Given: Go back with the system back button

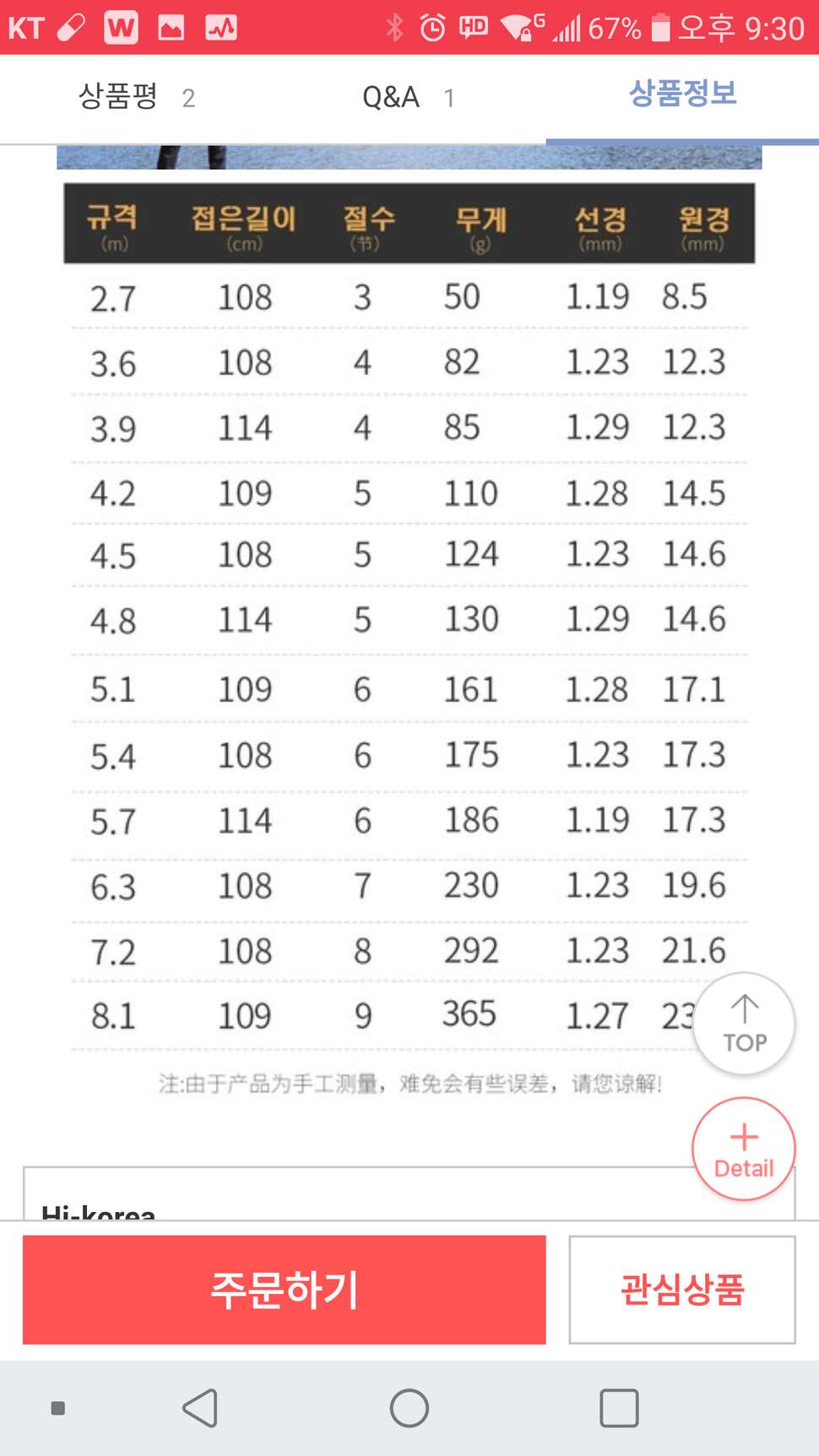Looking at the screenshot, I should tap(201, 1408).
